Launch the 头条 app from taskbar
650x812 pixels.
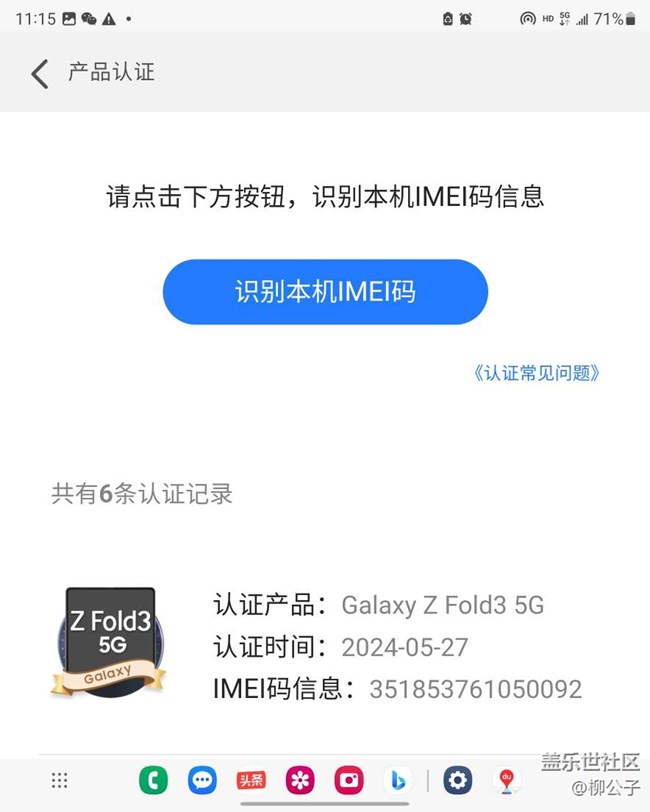click(251, 780)
